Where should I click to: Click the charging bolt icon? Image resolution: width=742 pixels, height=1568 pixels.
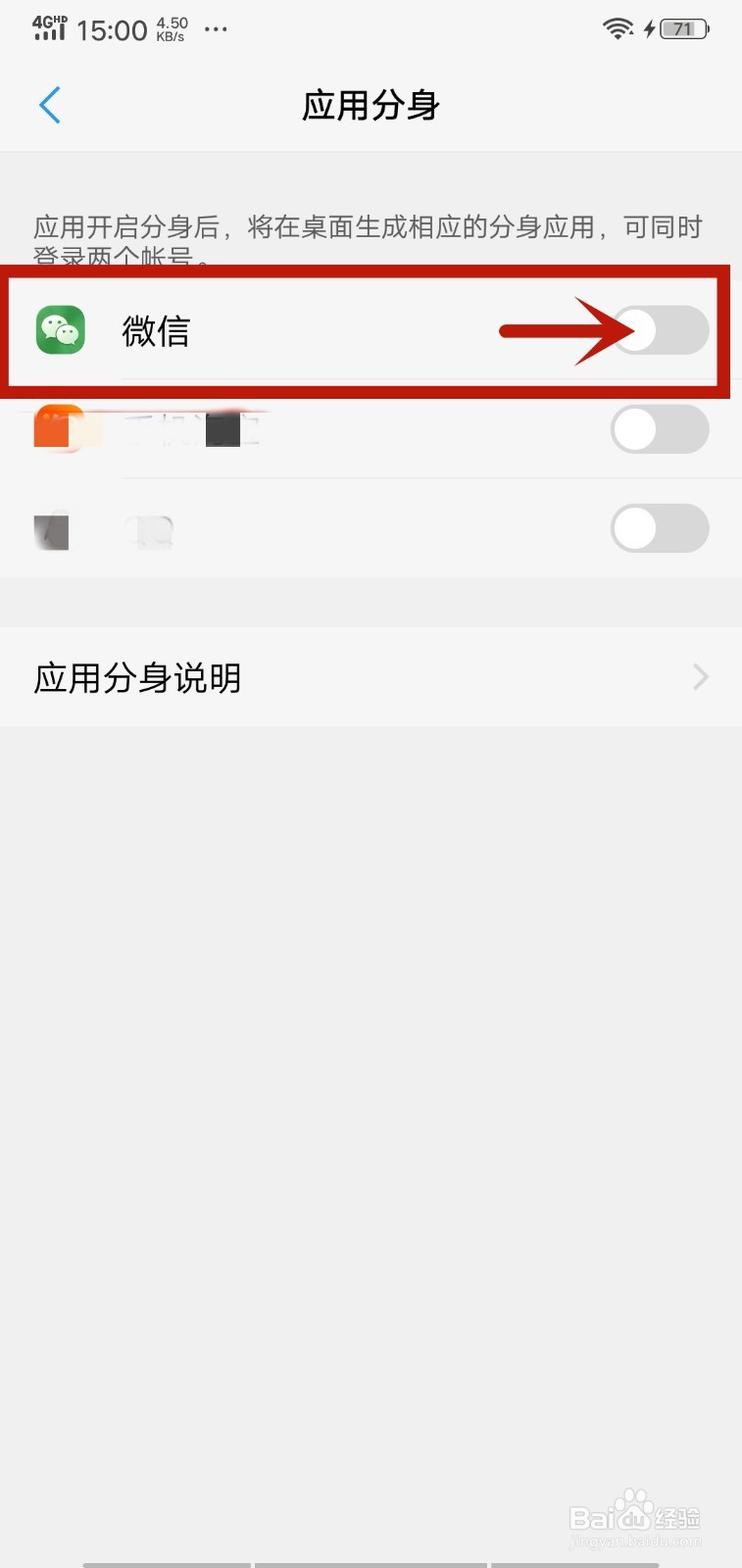click(649, 28)
